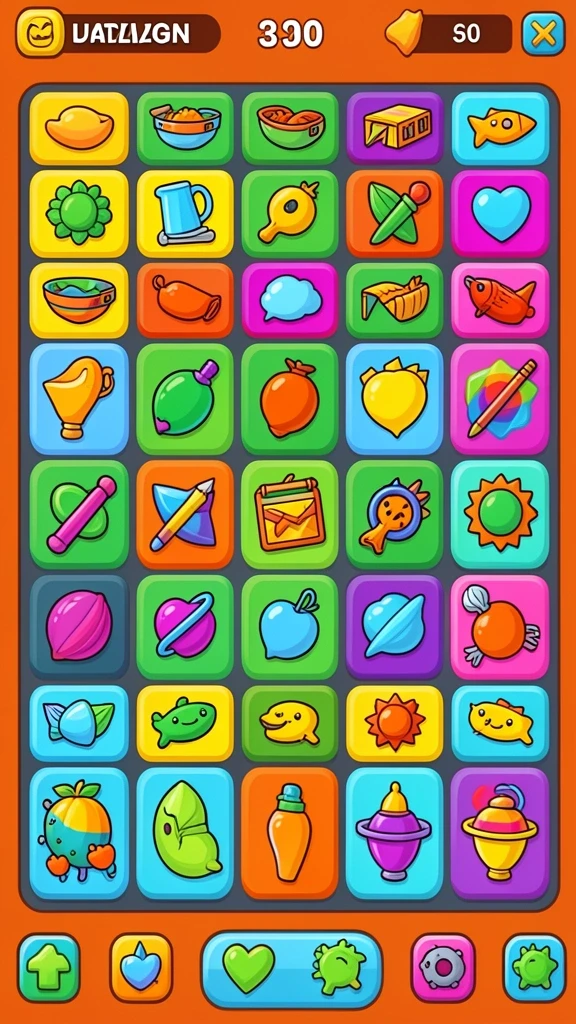Select the purple shell on dark tile
576x1024 pixels.
tap(78, 626)
